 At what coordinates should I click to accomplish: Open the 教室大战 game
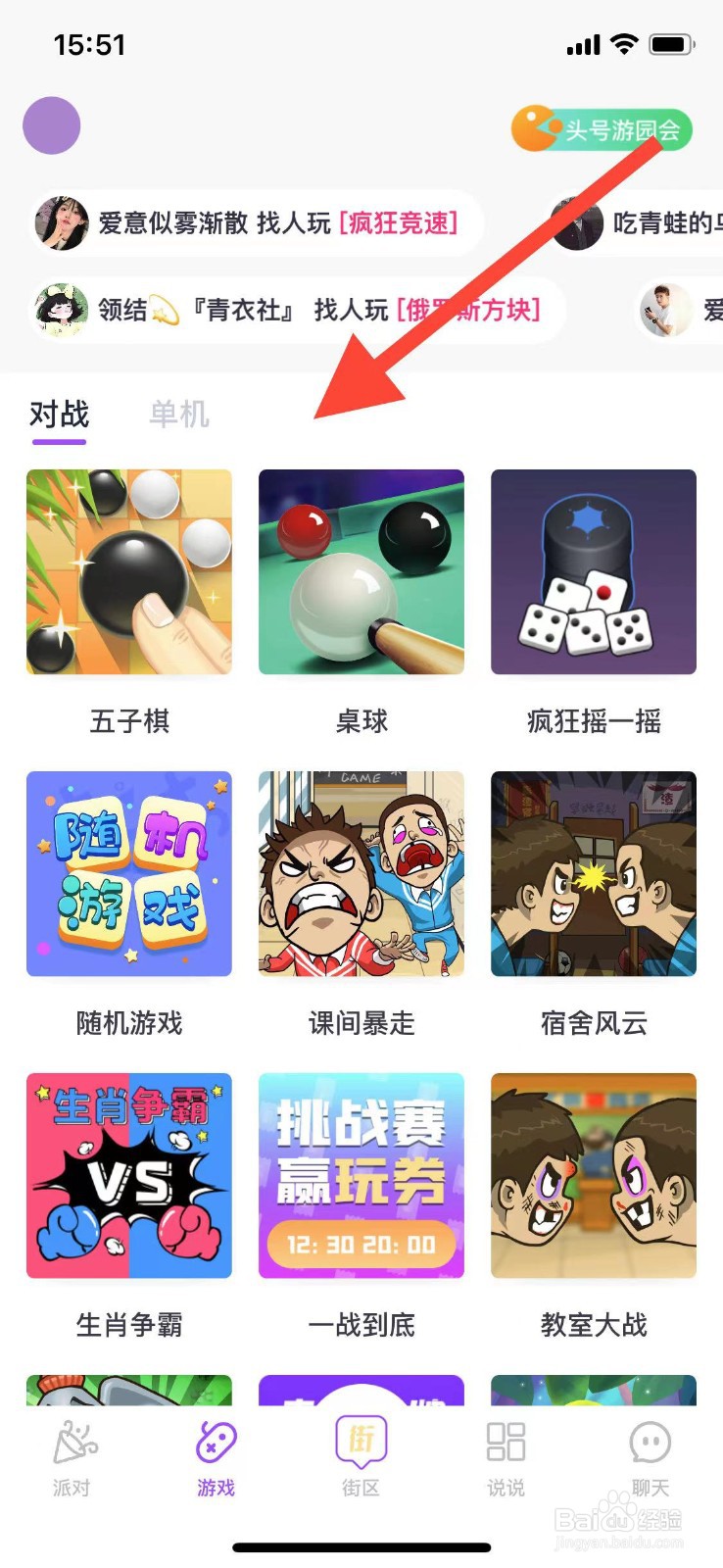click(x=593, y=1176)
